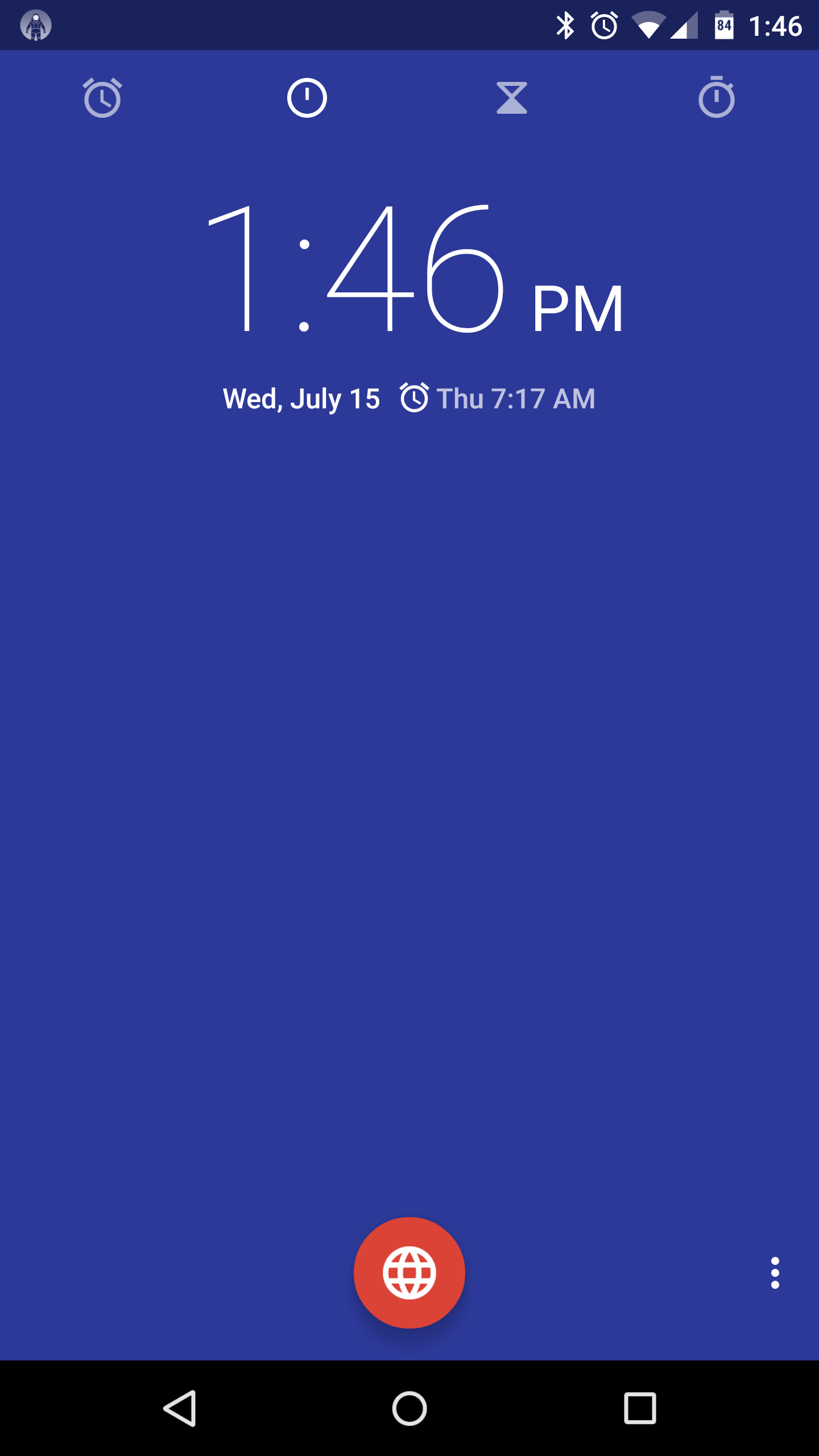
Task: Tap the red world clock globe button
Action: click(x=409, y=1273)
